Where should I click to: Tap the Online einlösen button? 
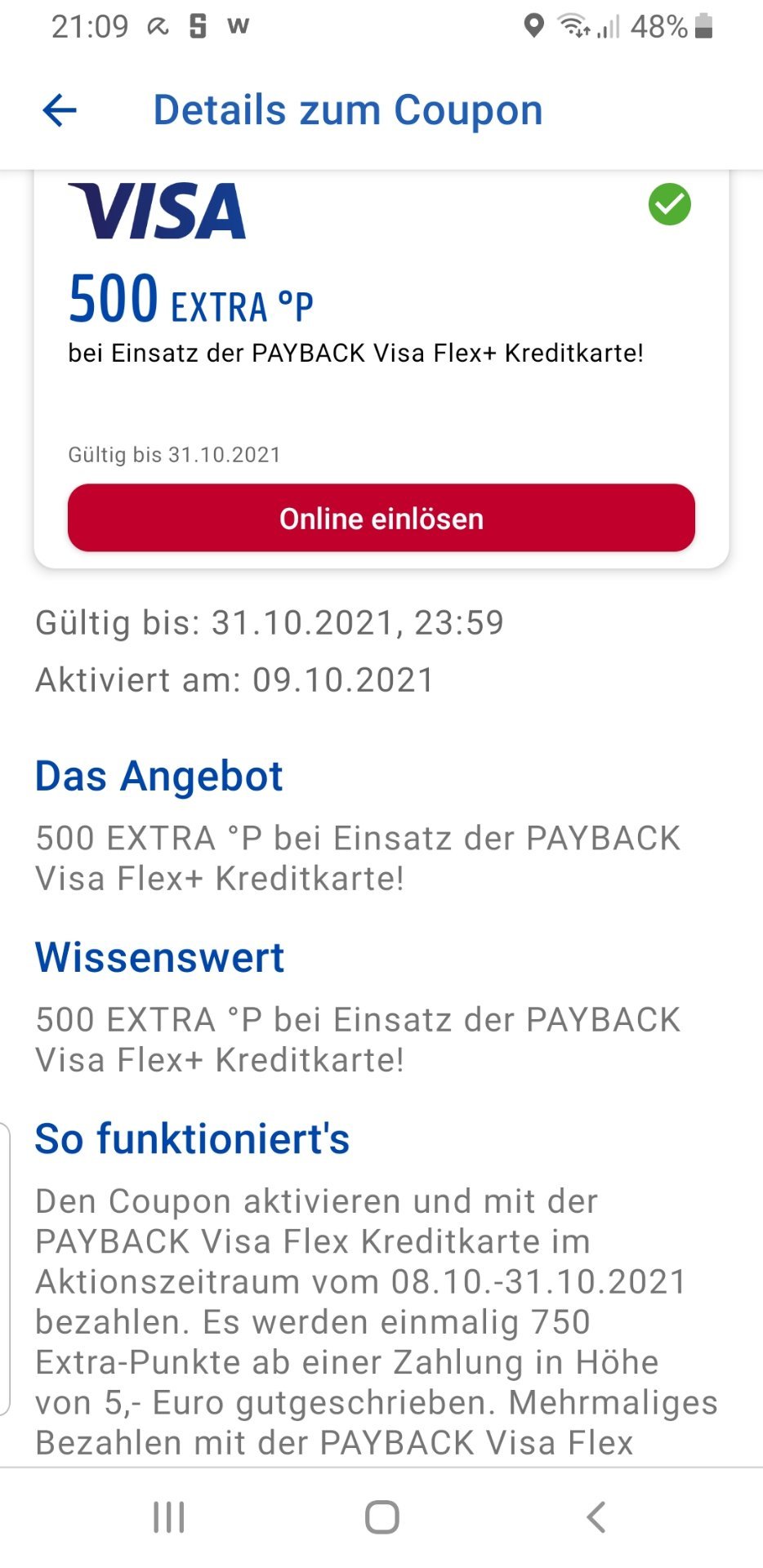pyautogui.click(x=381, y=518)
